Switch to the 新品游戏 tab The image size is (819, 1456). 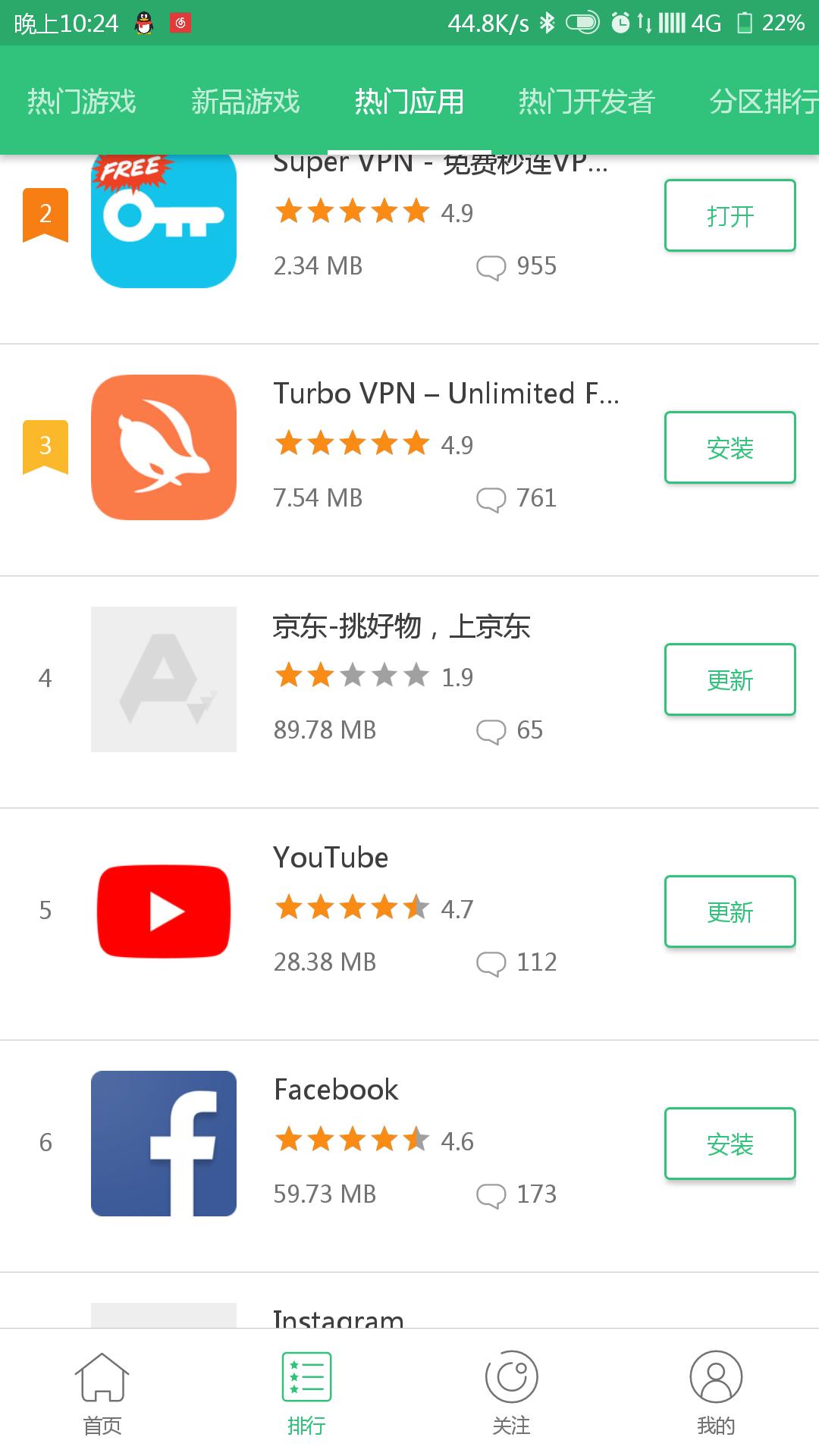pos(245,102)
